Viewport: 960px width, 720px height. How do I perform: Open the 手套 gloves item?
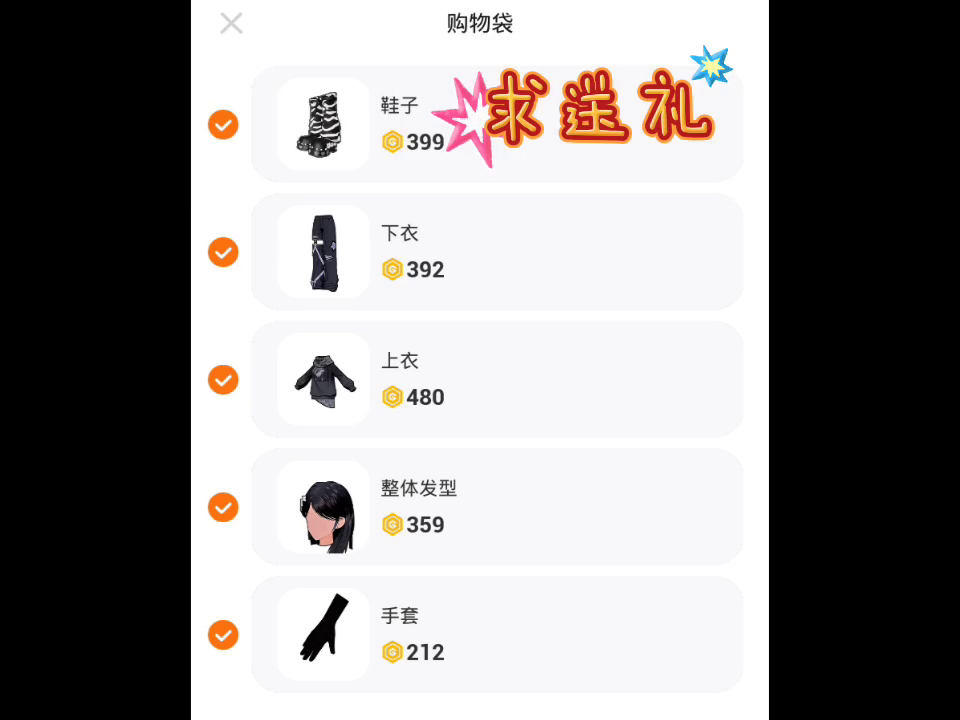[x=323, y=634]
